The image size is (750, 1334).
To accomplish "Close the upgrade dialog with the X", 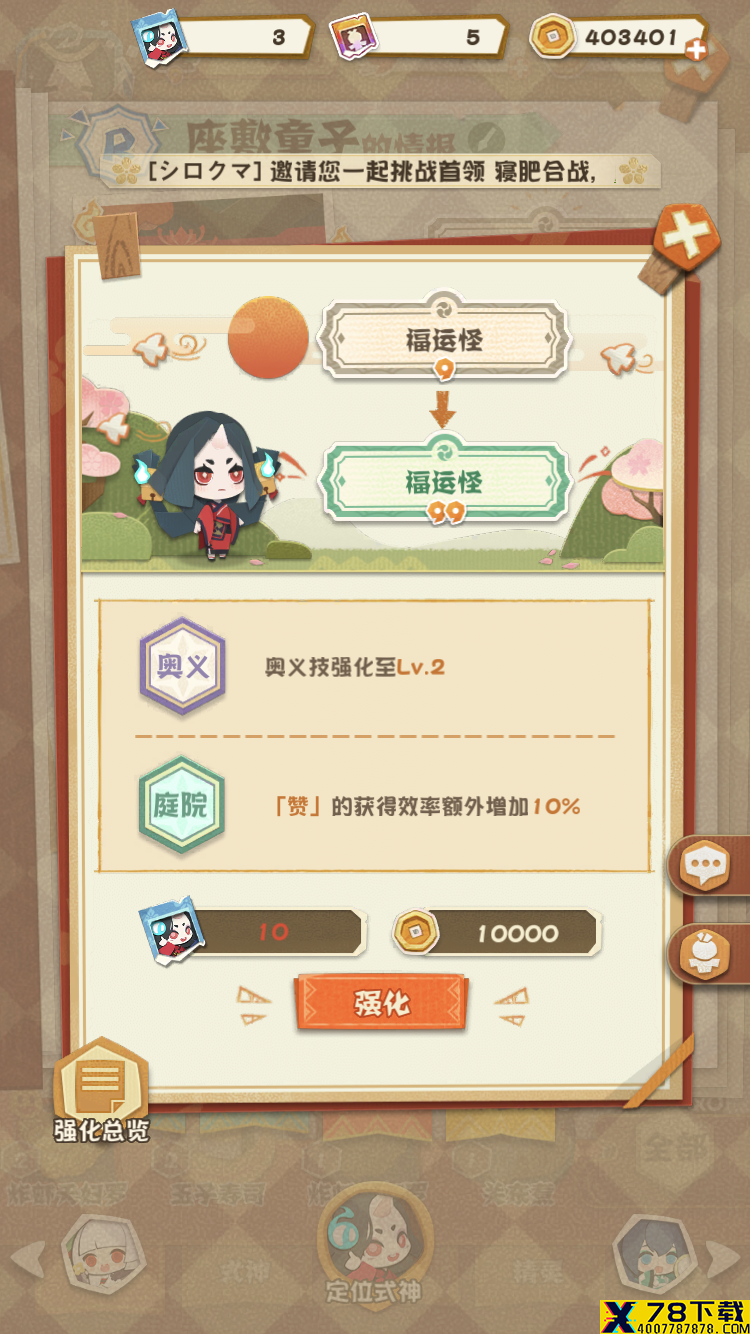I will tap(688, 238).
